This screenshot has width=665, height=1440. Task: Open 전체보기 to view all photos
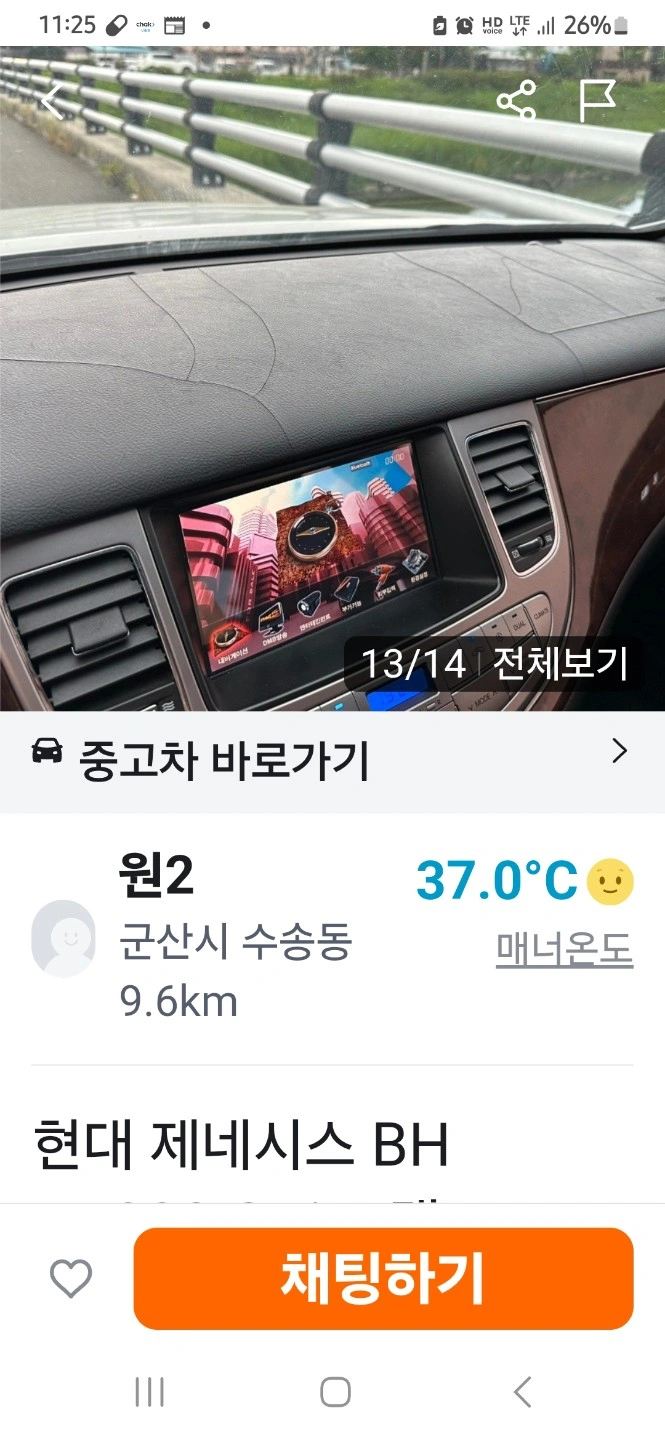click(560, 663)
